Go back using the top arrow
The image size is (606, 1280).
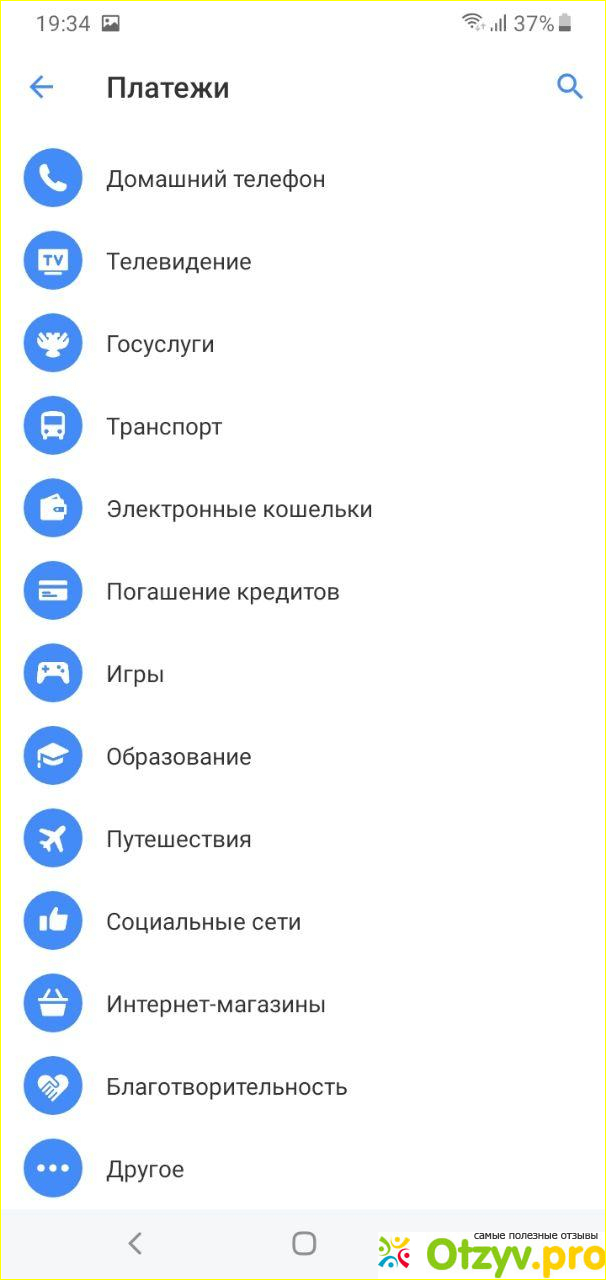coord(41,88)
